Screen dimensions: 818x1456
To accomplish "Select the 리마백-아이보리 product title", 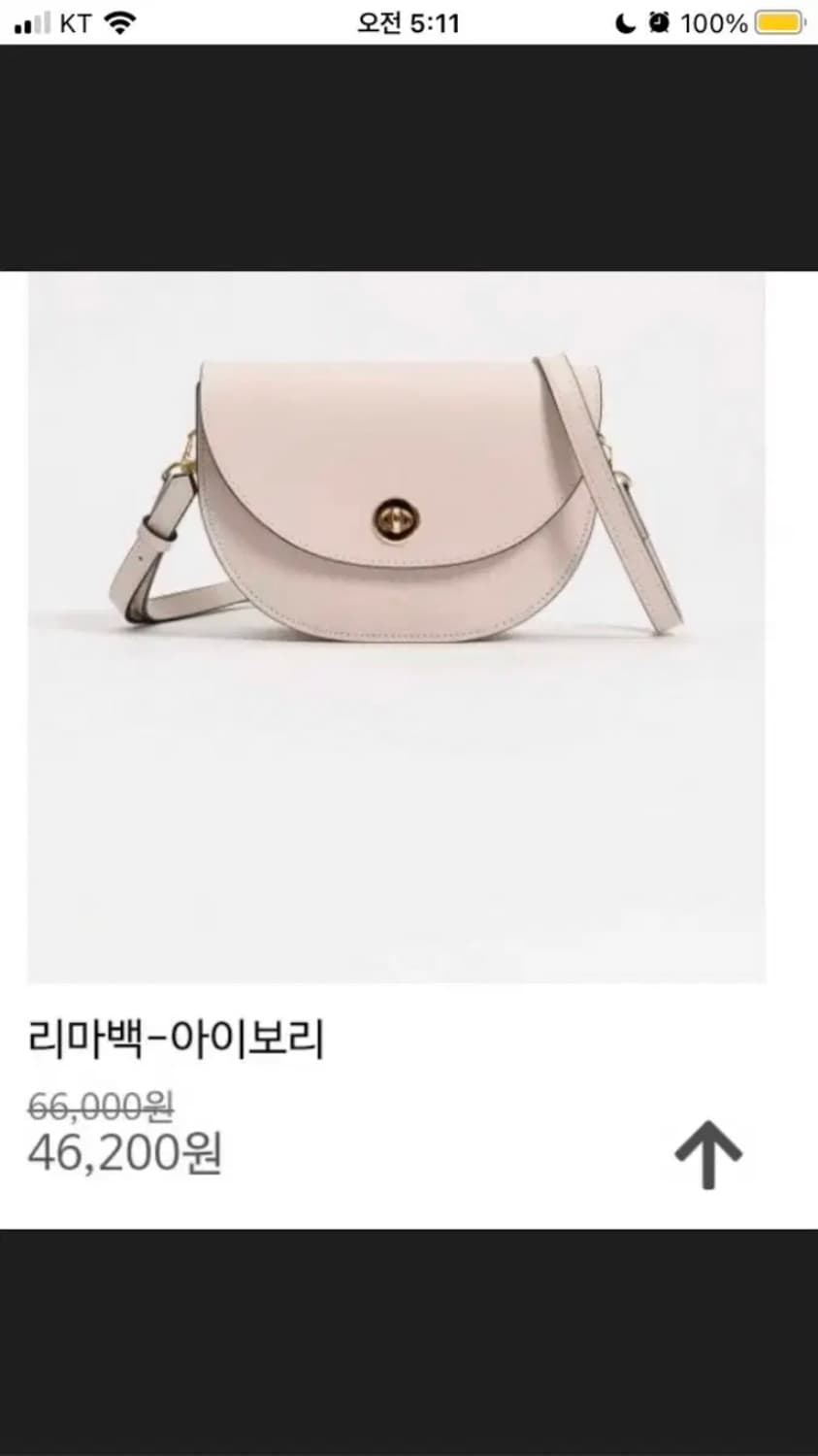I will coord(177,1039).
